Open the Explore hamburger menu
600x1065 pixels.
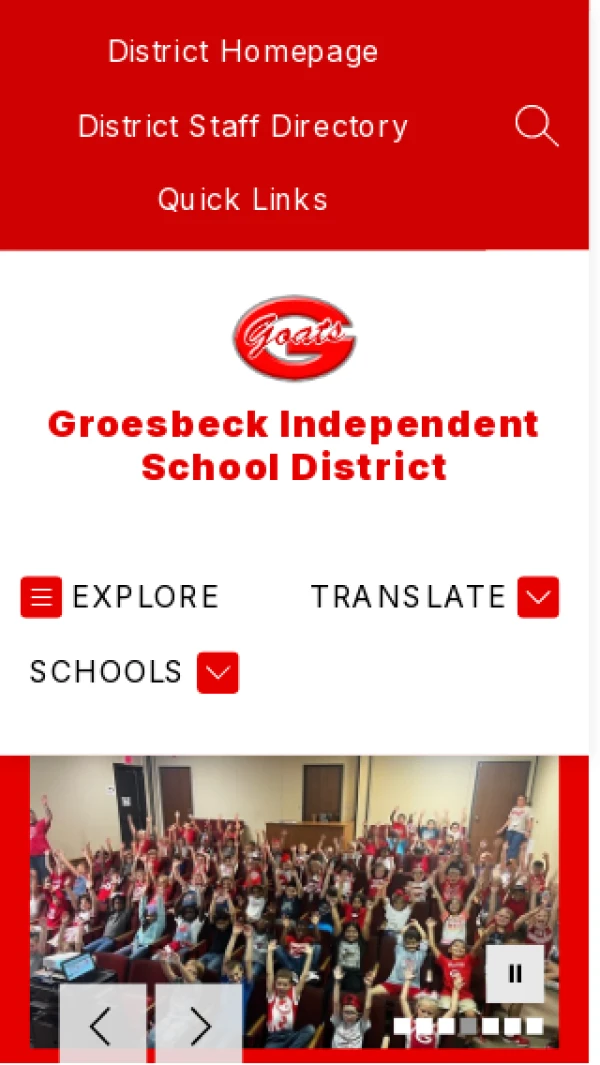pos(41,597)
